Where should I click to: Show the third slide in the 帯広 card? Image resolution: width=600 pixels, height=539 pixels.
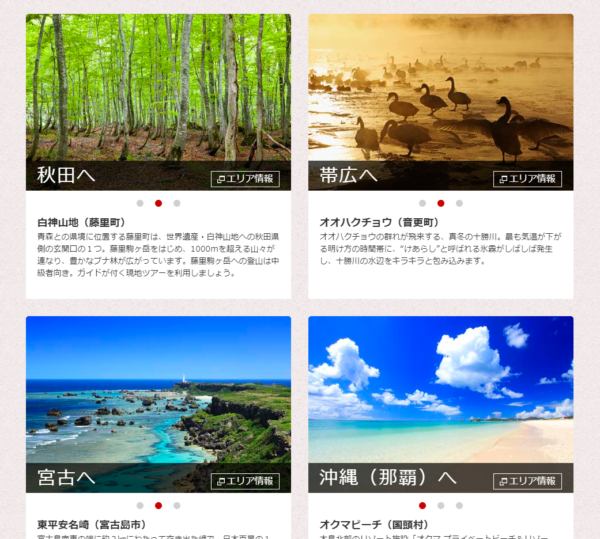(x=459, y=203)
